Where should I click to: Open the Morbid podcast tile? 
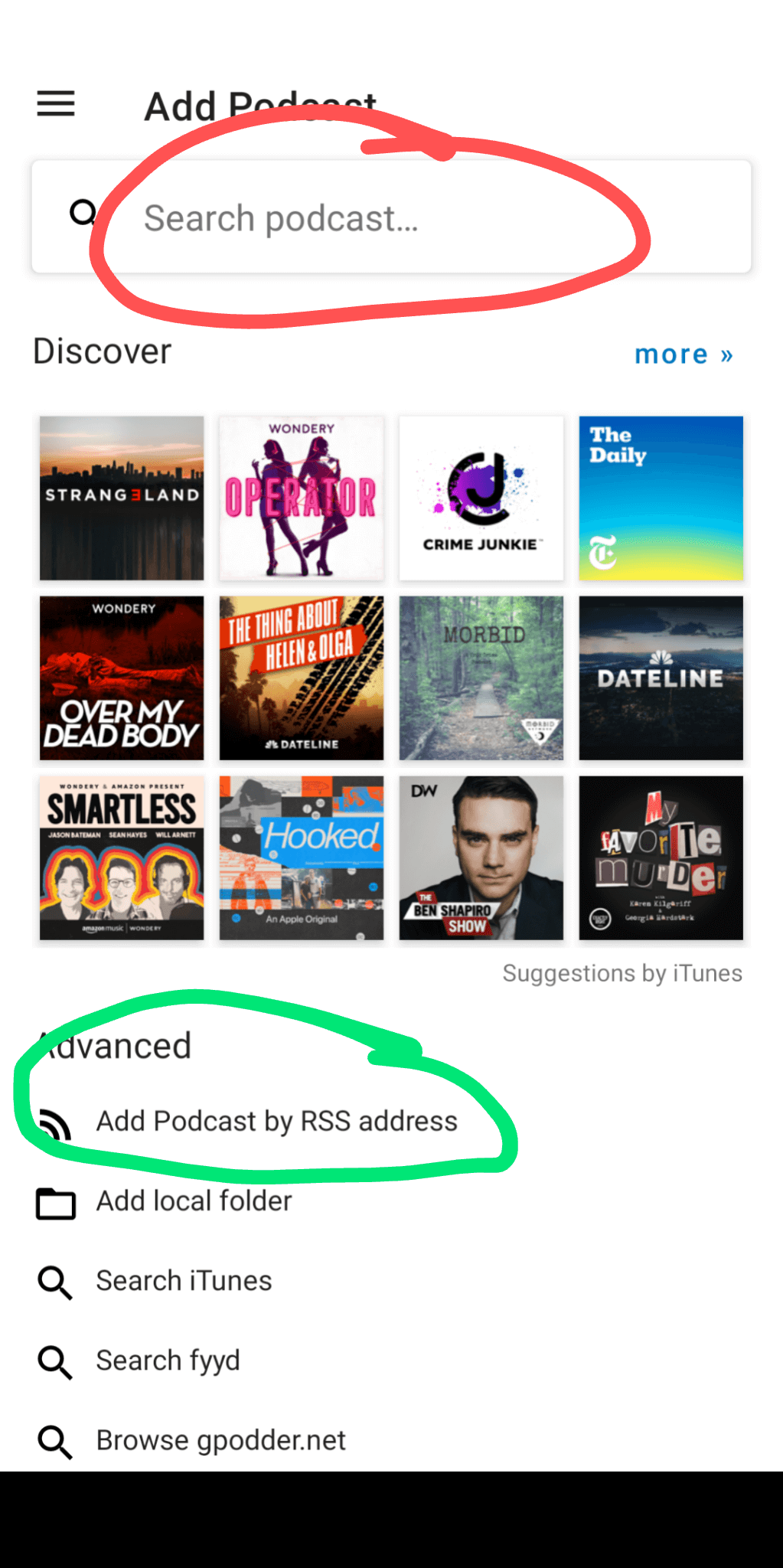pyautogui.click(x=481, y=678)
